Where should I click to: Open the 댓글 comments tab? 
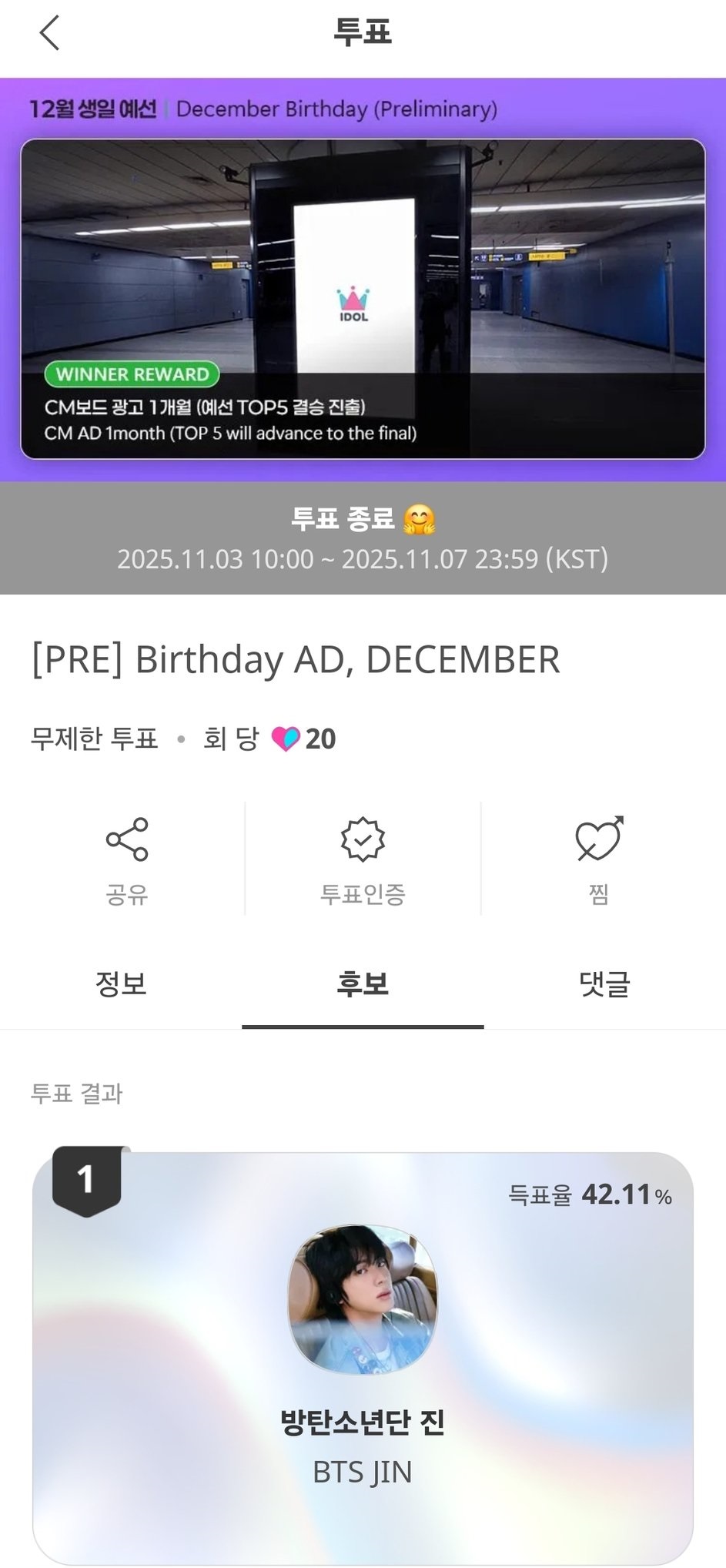coord(604,985)
